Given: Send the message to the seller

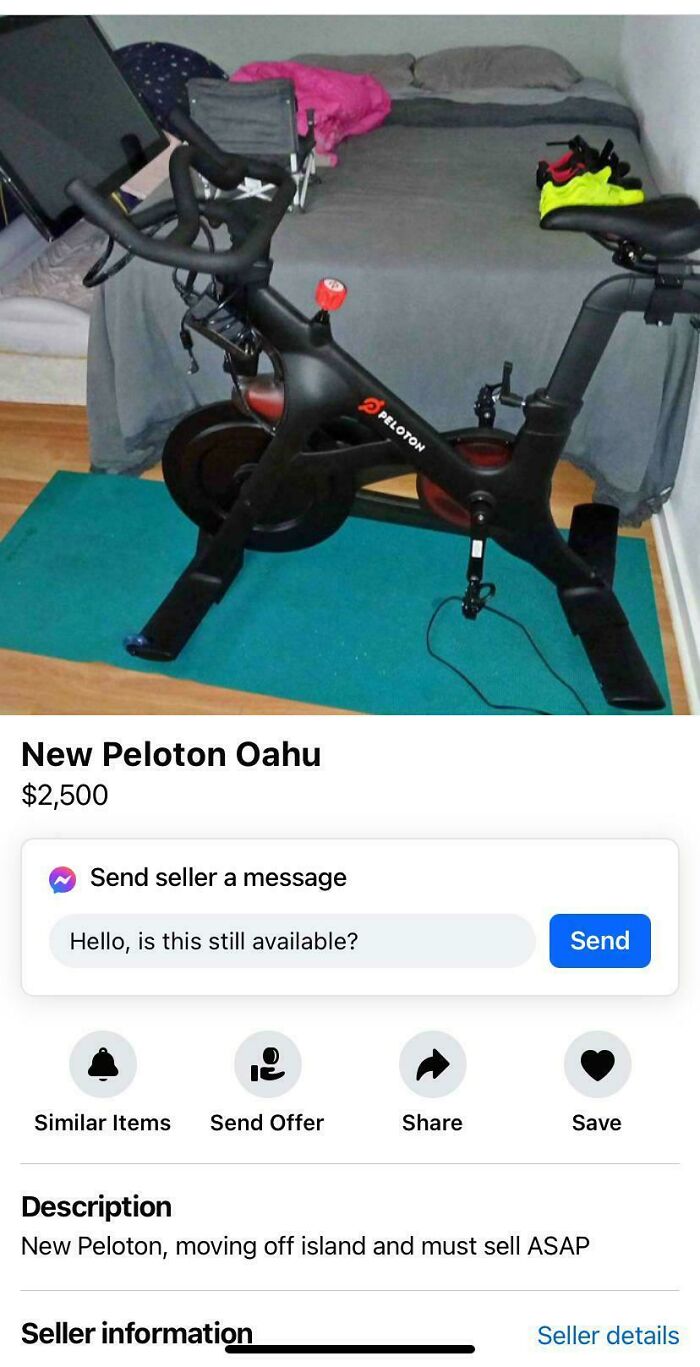Looking at the screenshot, I should 599,941.
